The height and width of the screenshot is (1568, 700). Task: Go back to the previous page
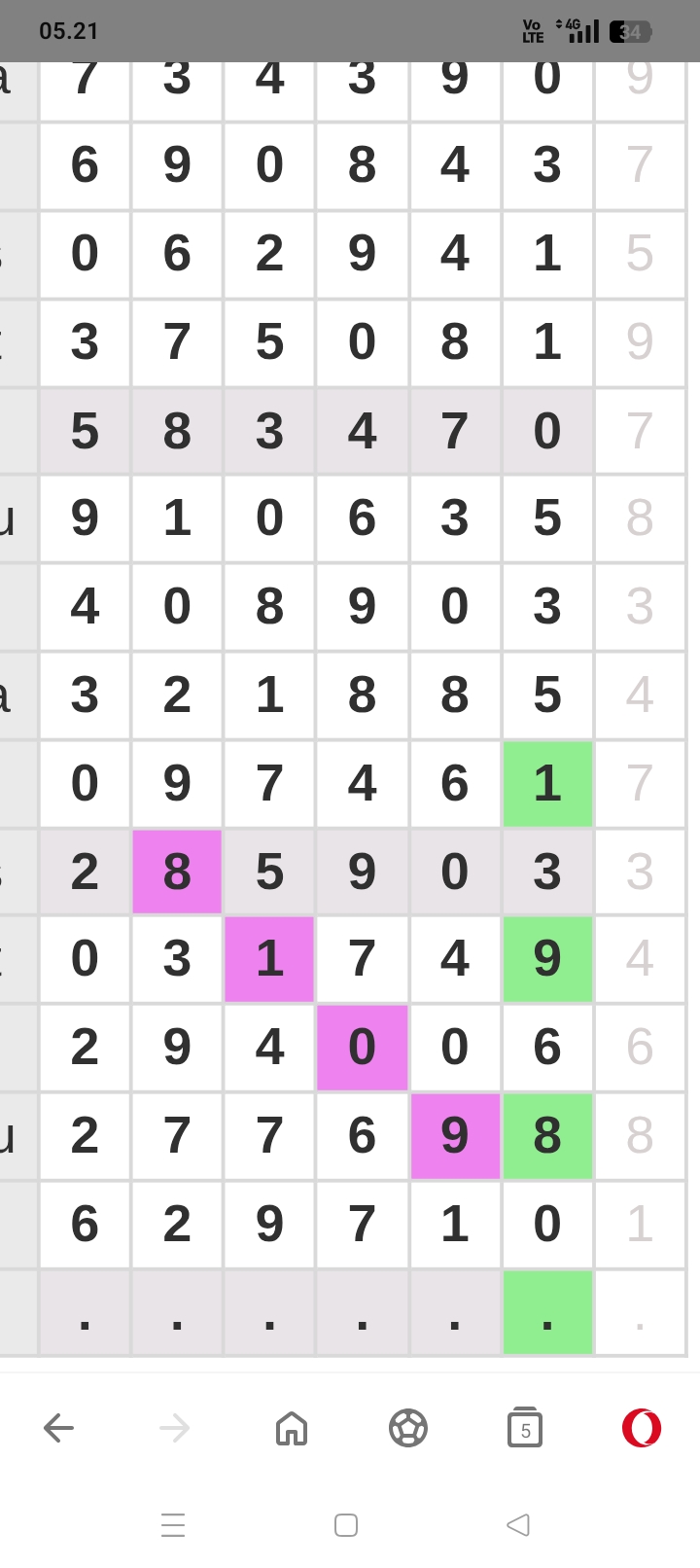58,1428
